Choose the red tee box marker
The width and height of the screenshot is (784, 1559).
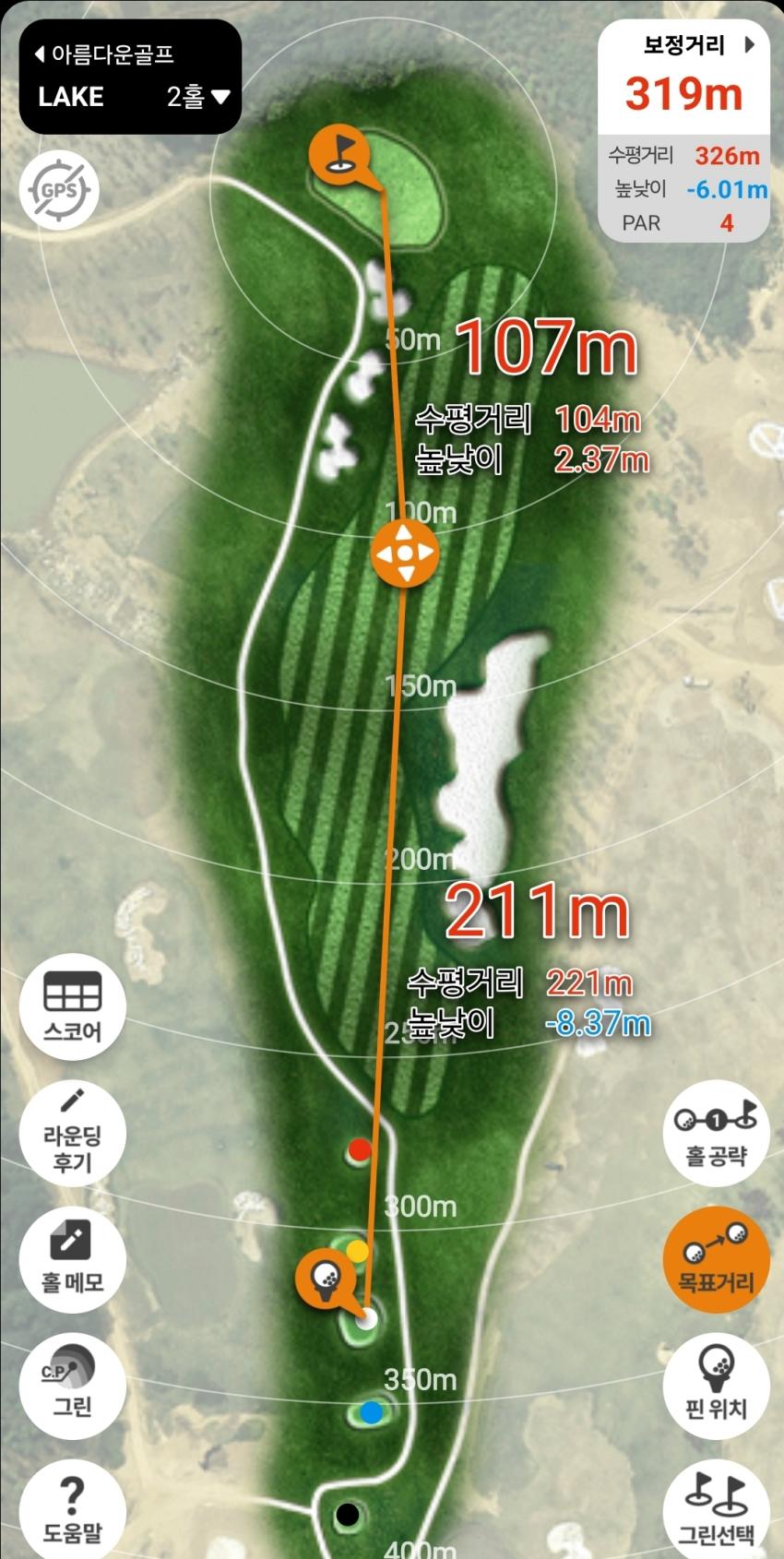(359, 1149)
